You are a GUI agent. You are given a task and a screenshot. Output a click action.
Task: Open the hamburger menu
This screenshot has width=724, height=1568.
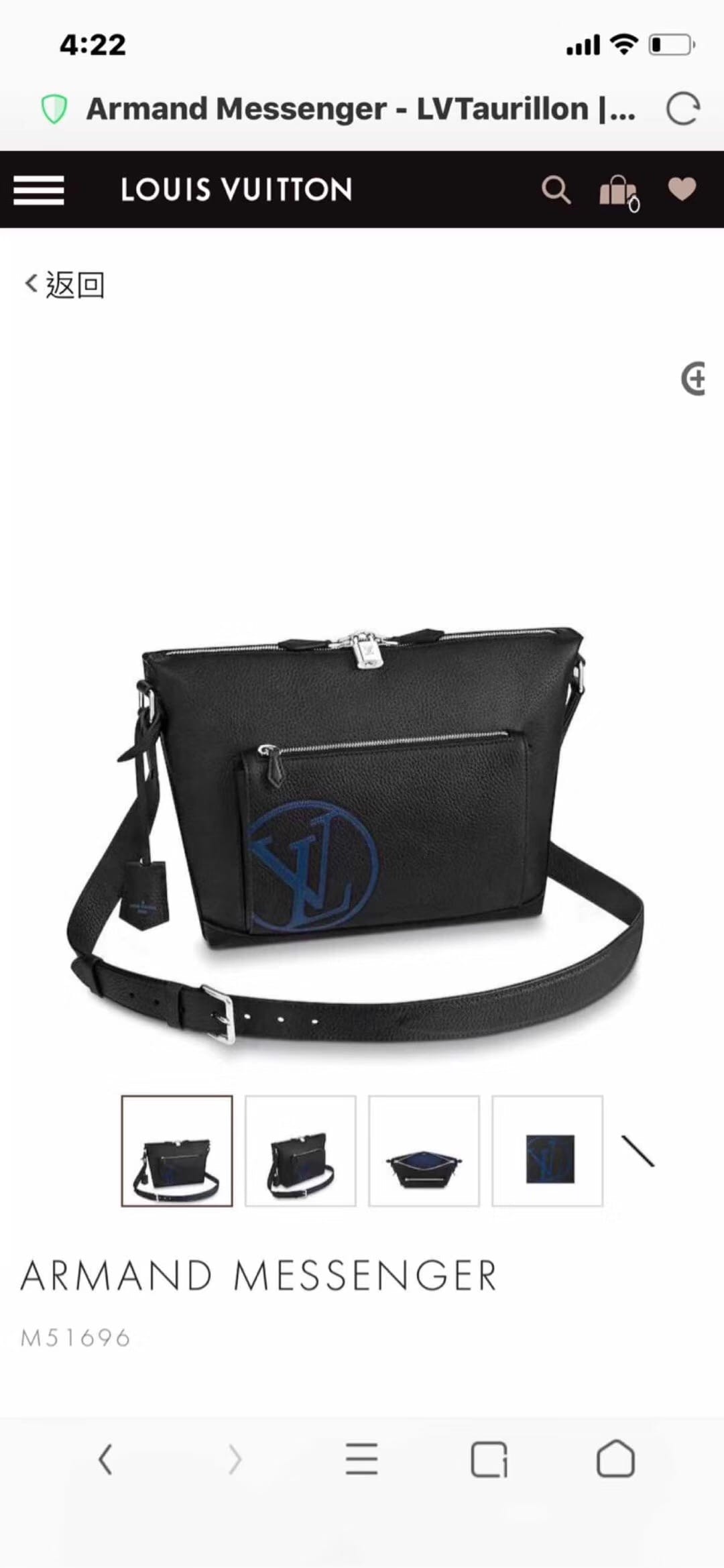39,190
